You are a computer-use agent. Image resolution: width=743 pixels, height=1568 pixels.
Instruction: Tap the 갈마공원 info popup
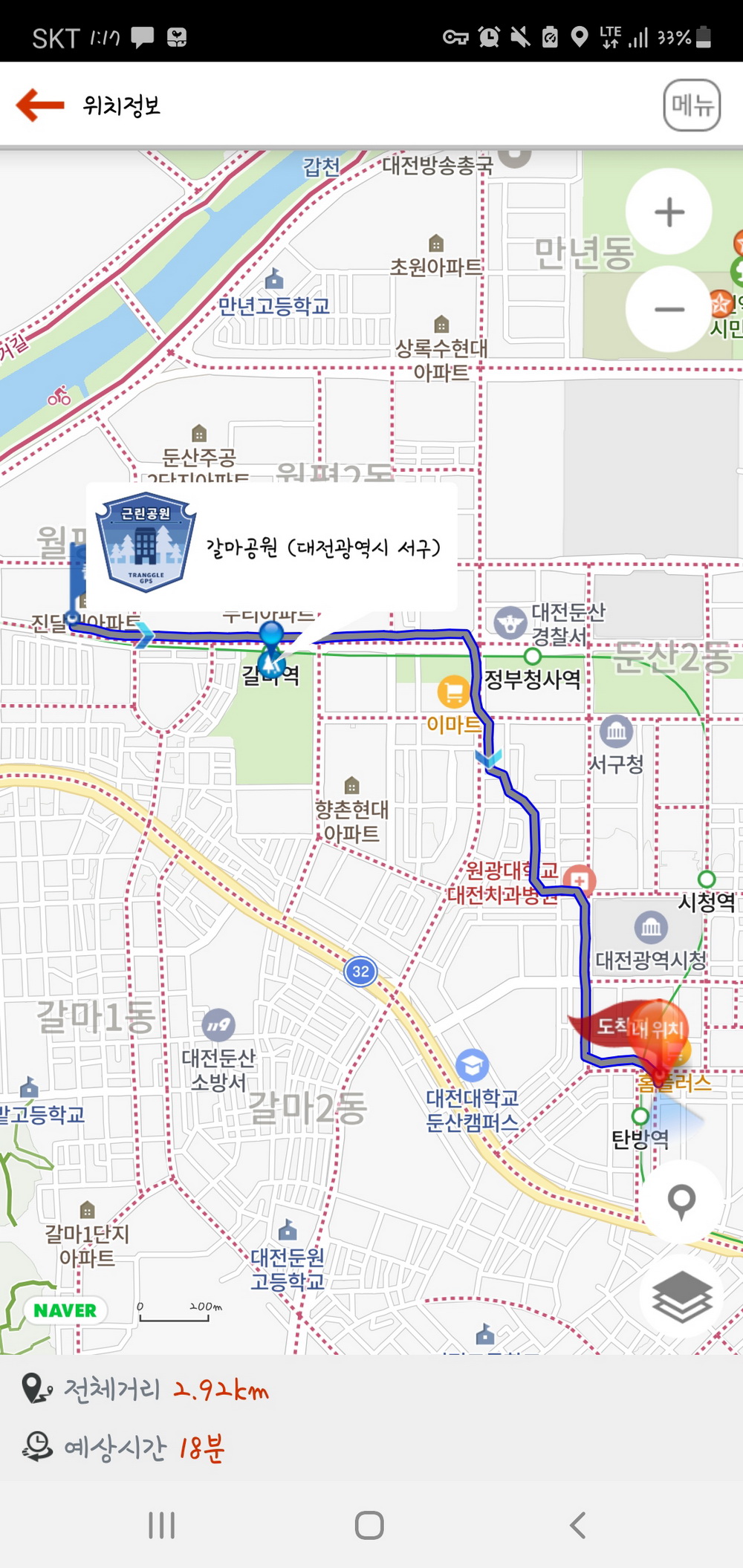tap(271, 547)
